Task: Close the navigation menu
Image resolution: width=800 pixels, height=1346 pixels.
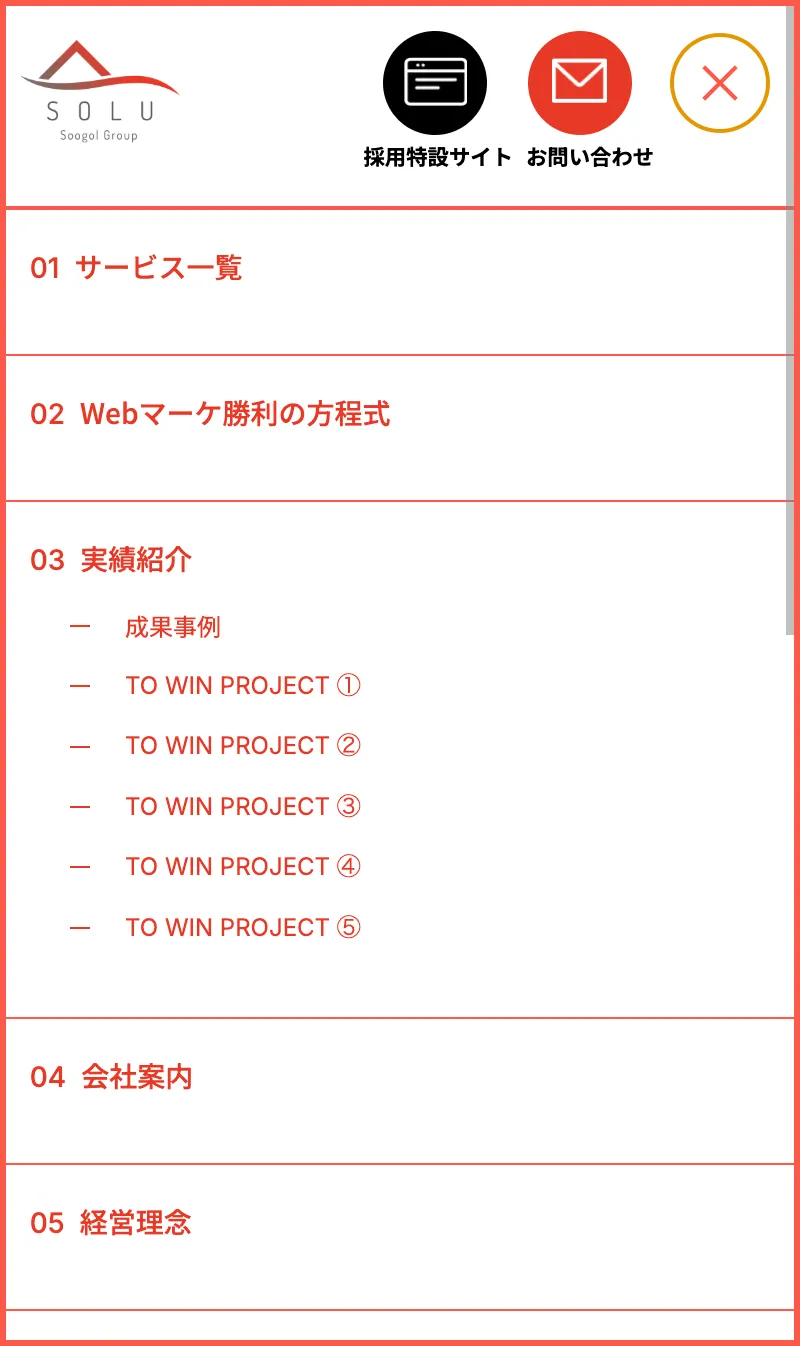Action: (720, 83)
